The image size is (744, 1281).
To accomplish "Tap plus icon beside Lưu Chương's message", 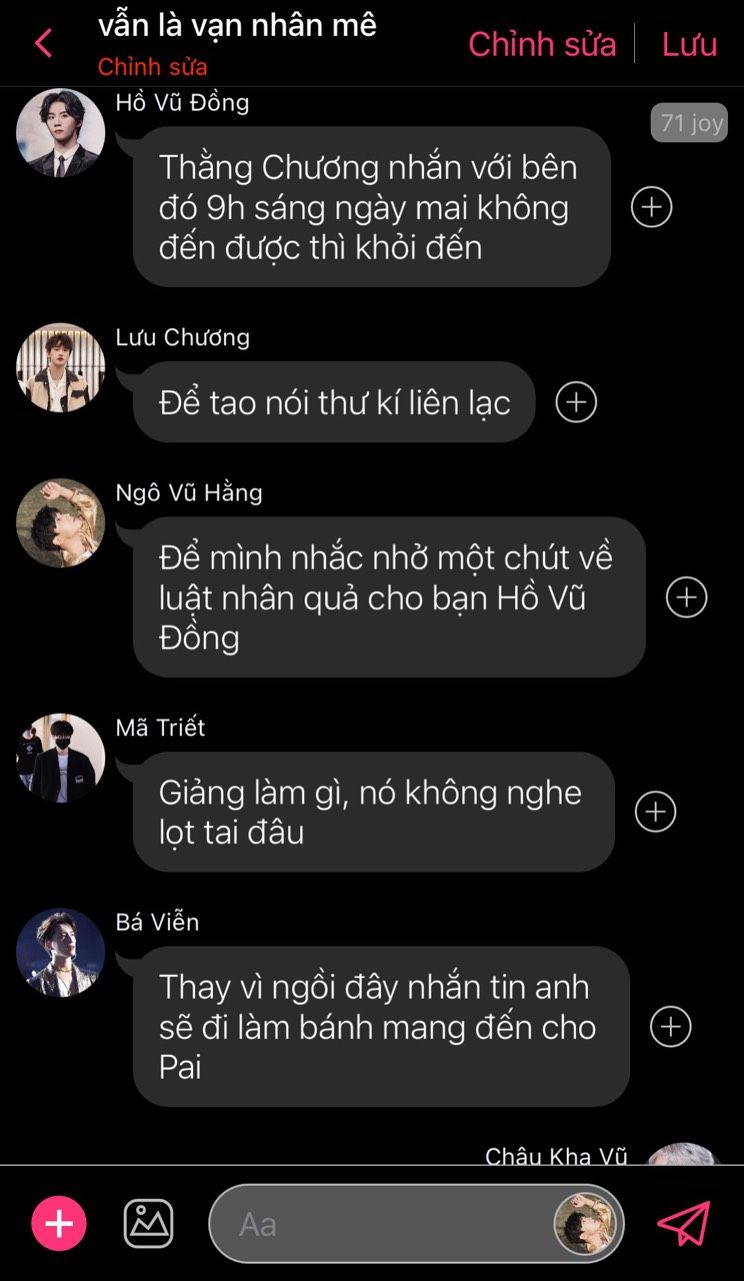I will point(576,402).
